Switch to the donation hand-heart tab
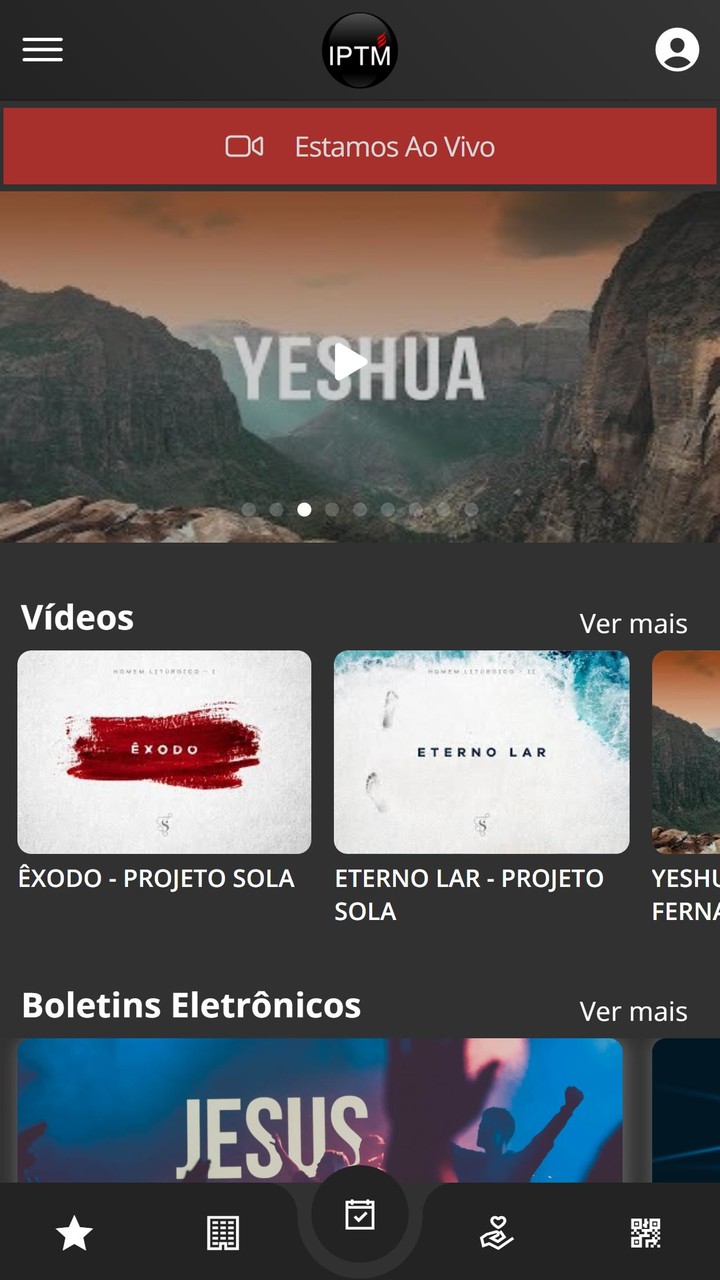 point(497,1234)
